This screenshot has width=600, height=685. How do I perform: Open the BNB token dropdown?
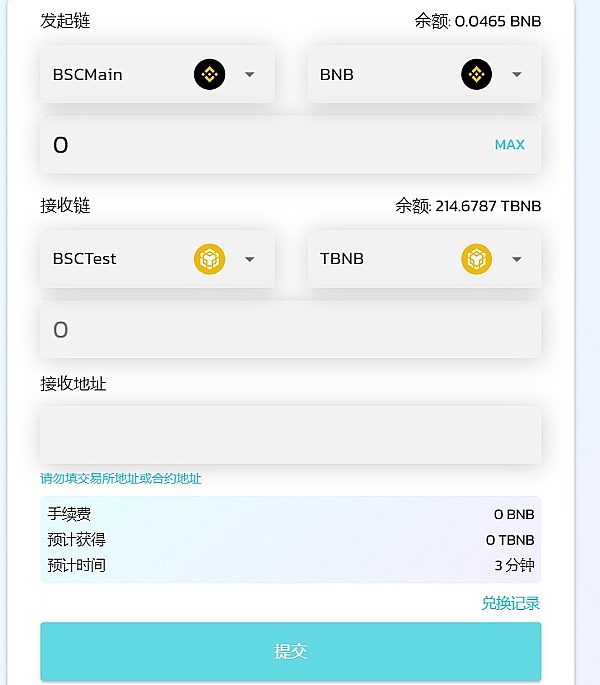(x=424, y=74)
